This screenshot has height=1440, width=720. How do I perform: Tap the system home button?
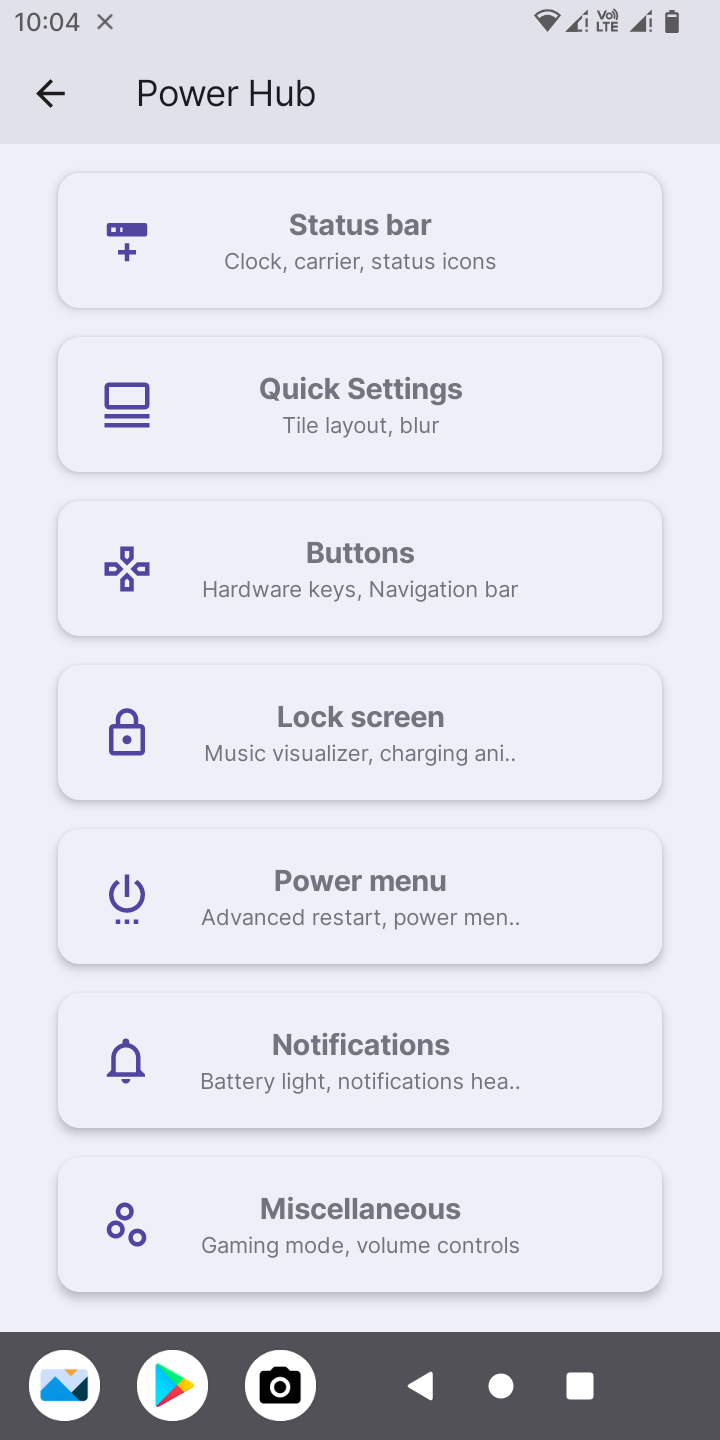[501, 1386]
